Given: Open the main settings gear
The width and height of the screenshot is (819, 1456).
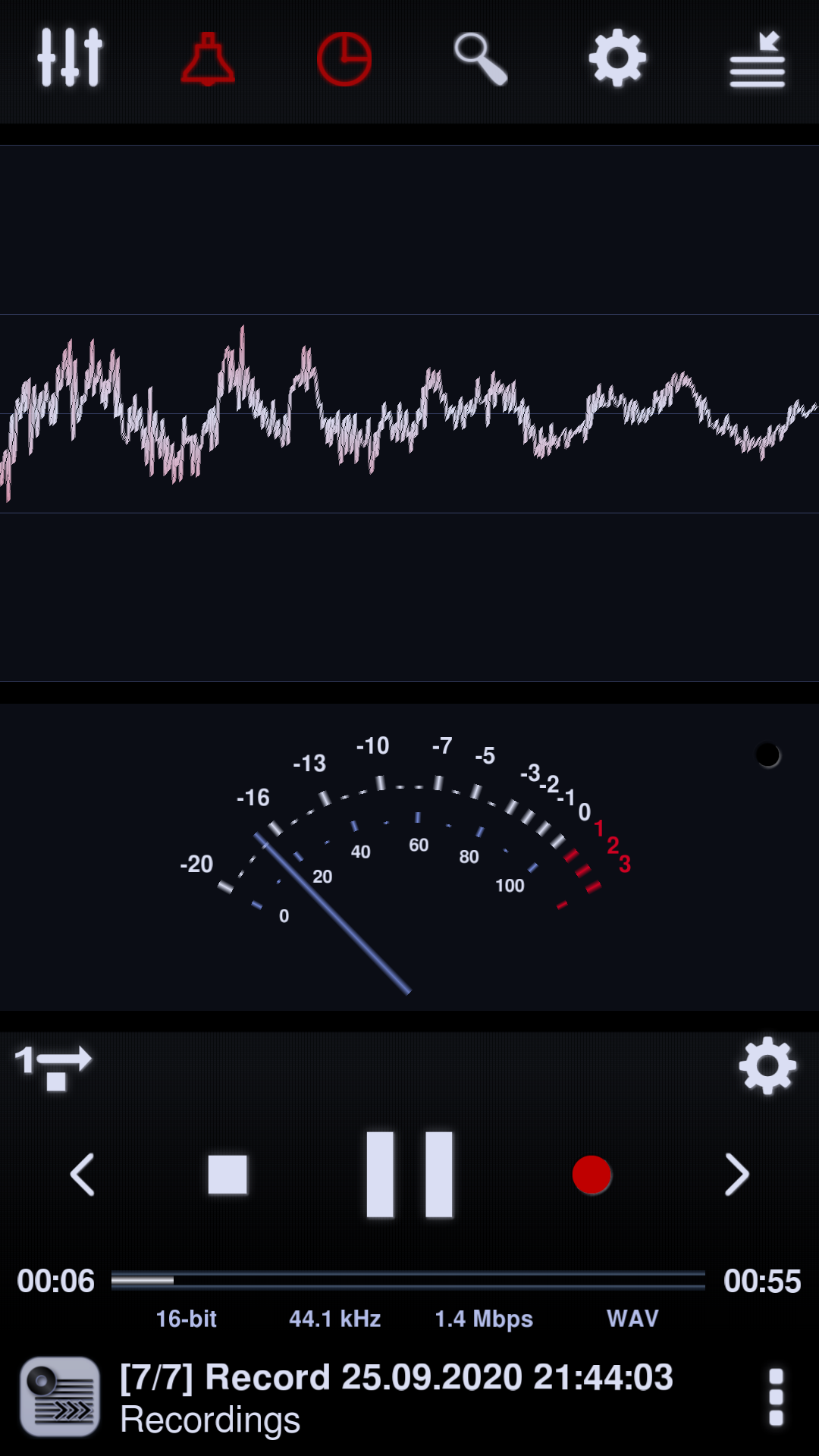Looking at the screenshot, I should [617, 59].
